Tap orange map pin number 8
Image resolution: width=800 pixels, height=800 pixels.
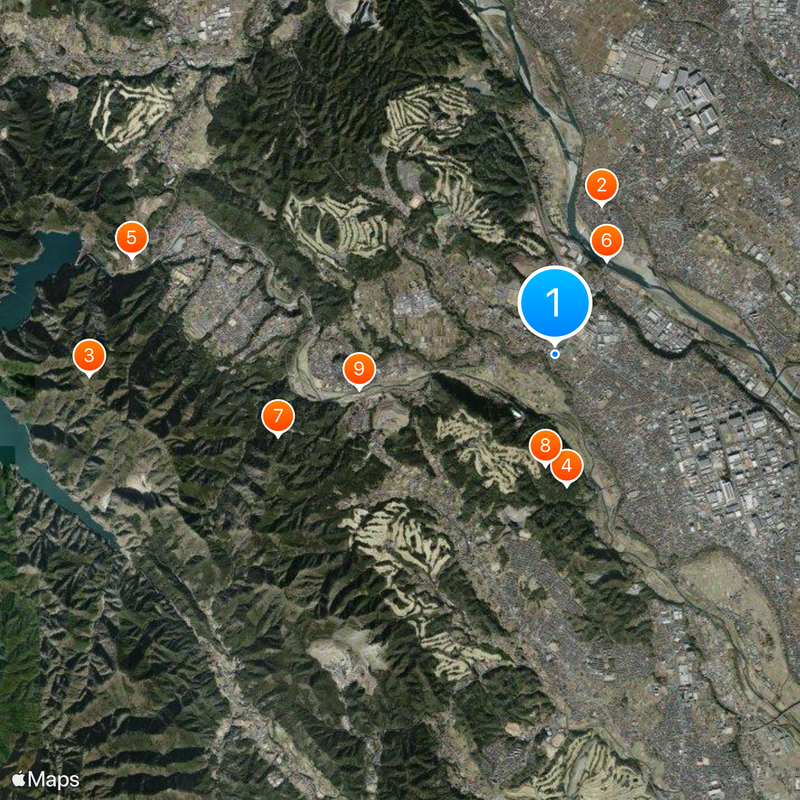tap(544, 445)
